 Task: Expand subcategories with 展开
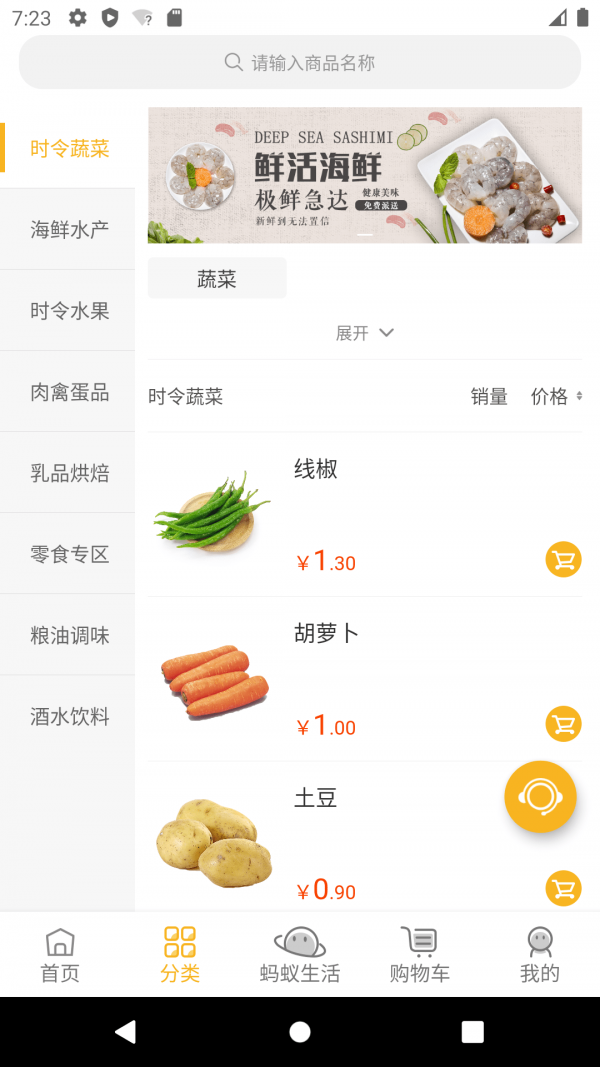coord(364,333)
